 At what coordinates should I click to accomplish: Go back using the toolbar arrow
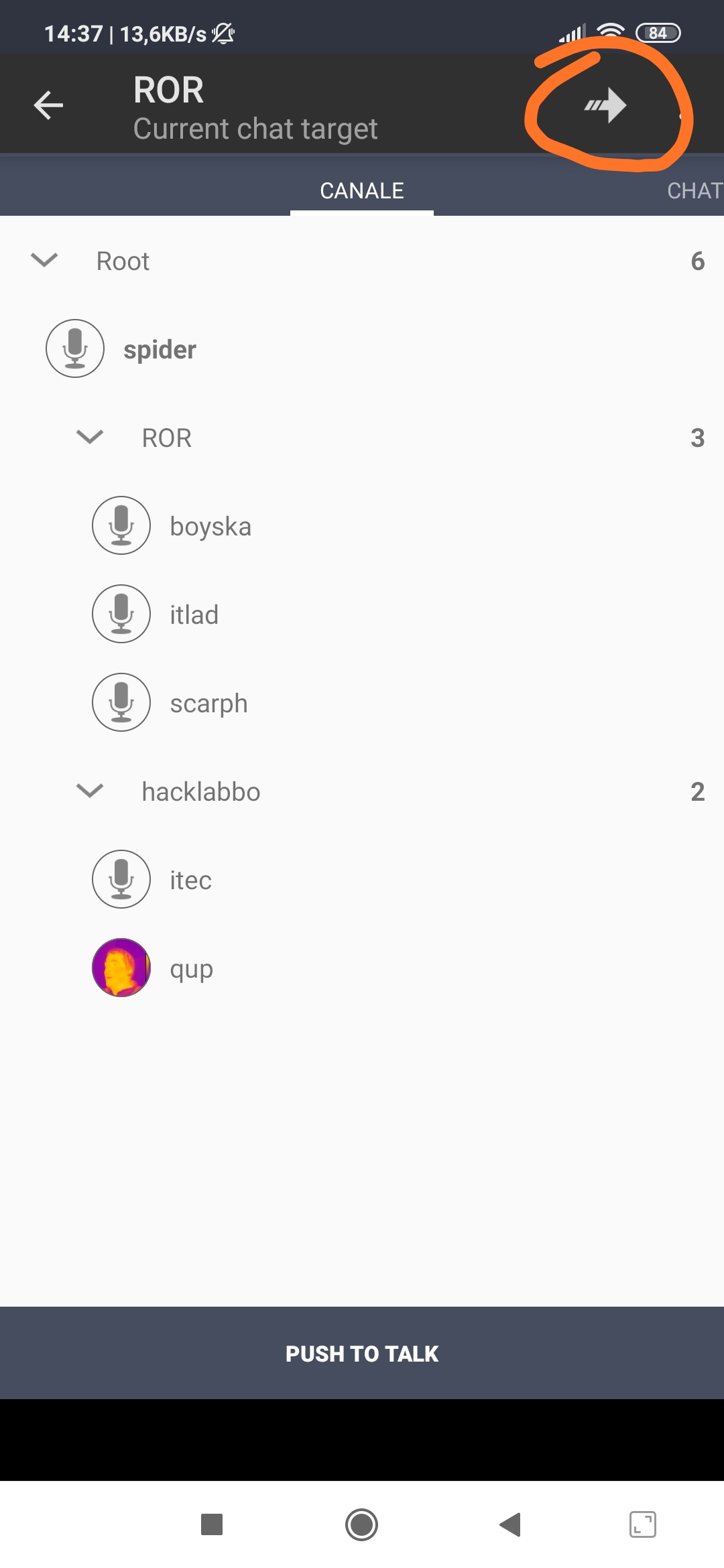click(48, 105)
